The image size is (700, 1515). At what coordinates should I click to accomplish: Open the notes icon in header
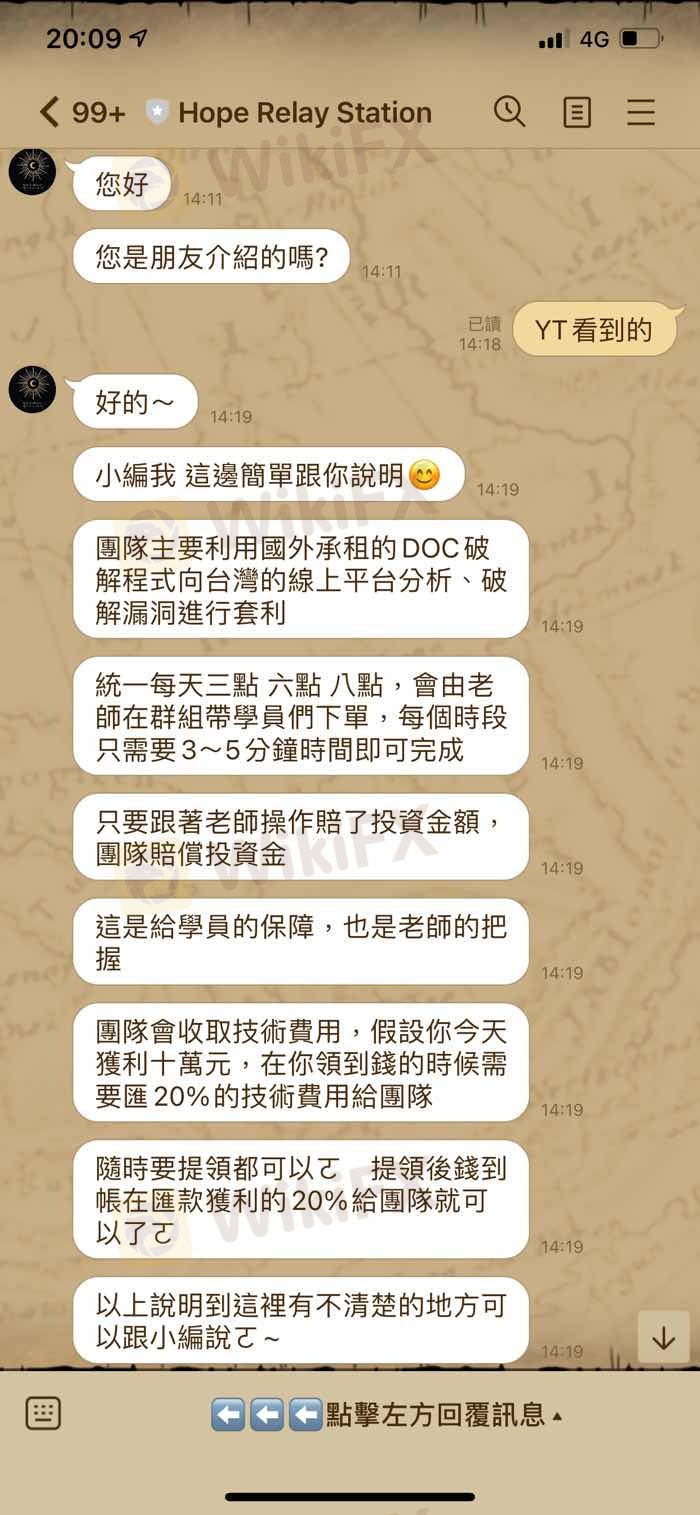577,112
